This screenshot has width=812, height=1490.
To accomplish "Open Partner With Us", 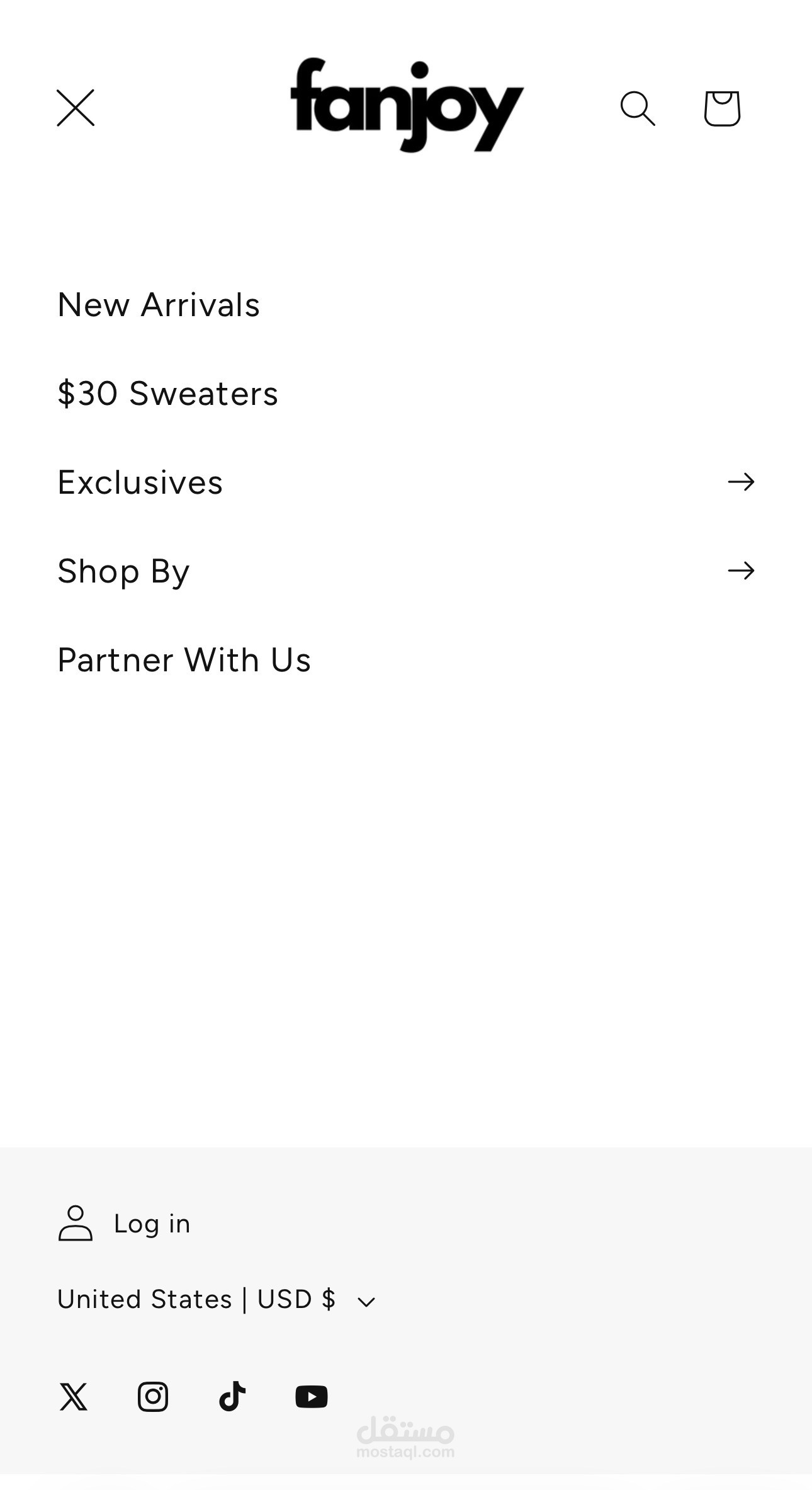I will point(184,661).
